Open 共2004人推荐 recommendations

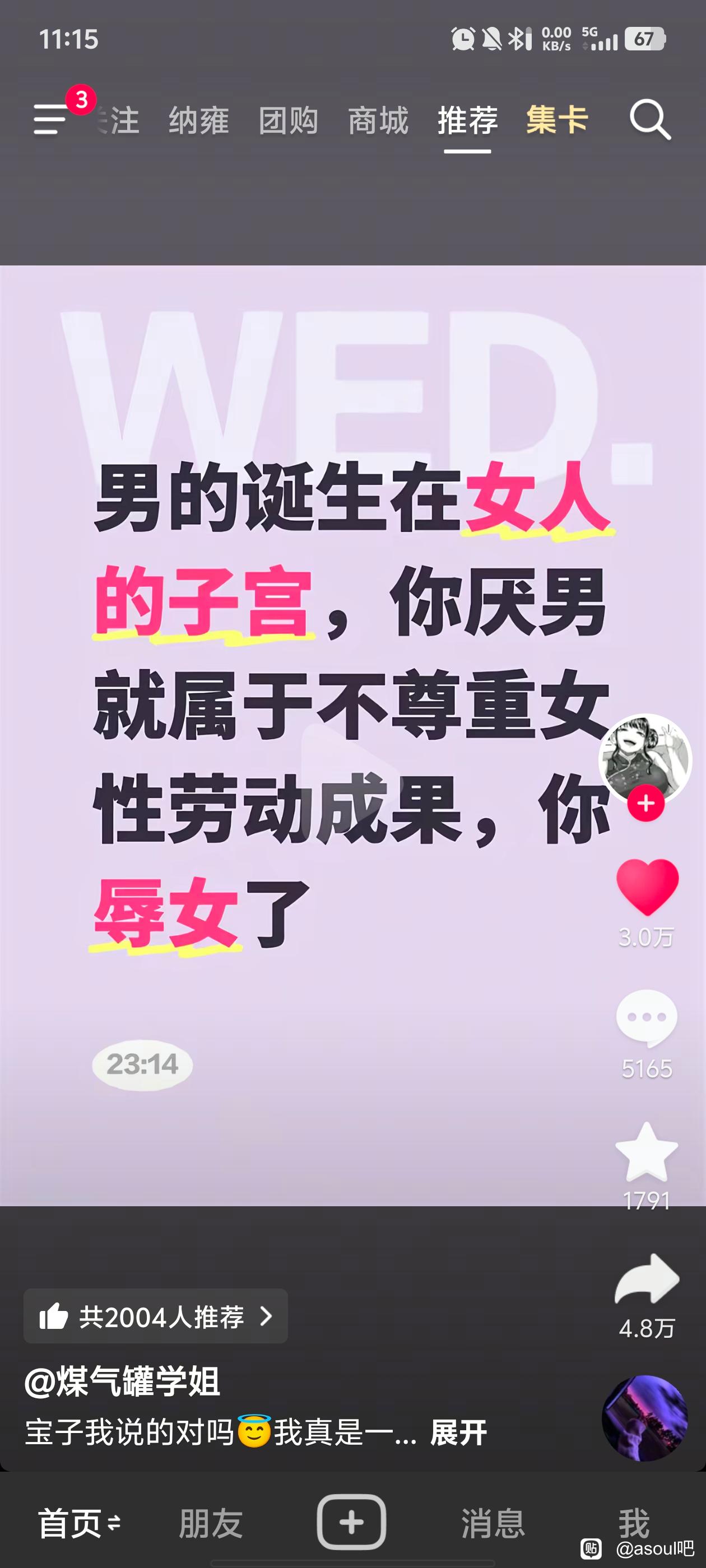[x=155, y=1316]
